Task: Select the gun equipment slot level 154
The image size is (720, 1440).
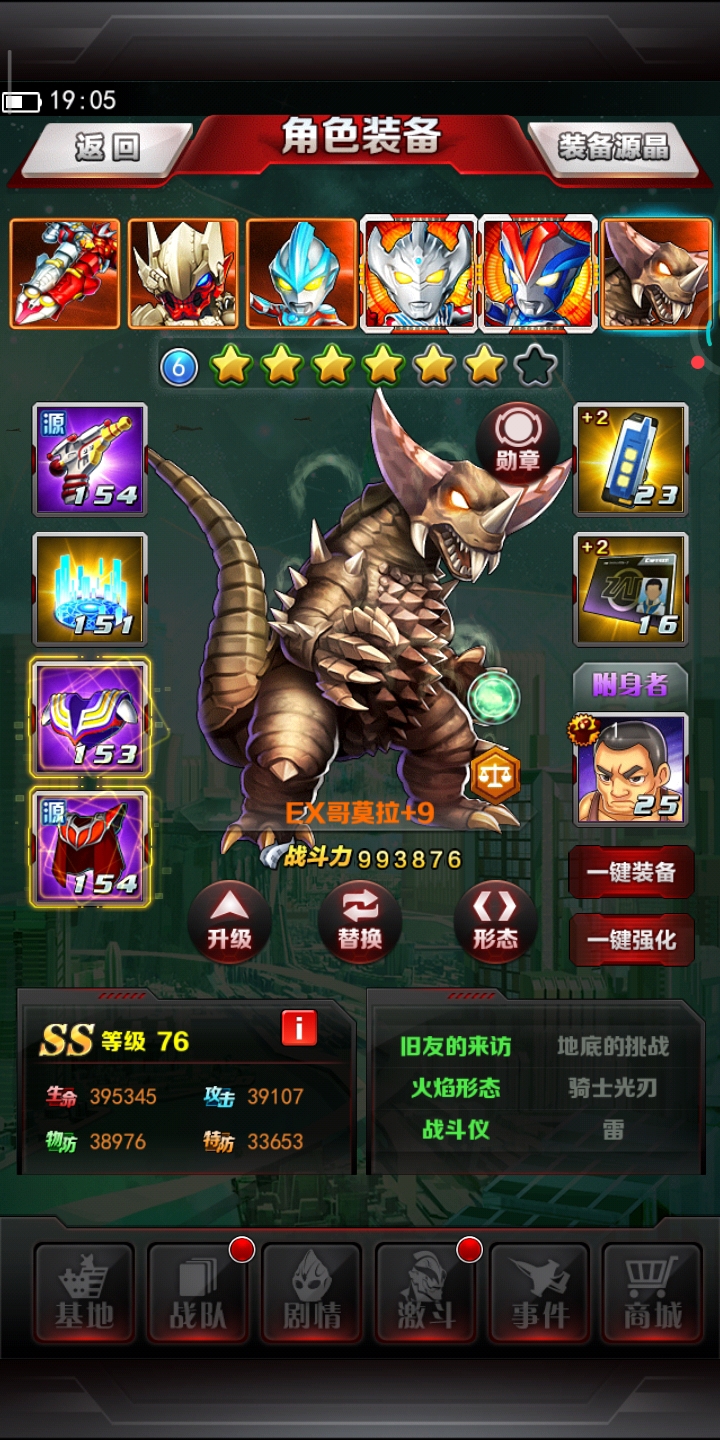Action: coord(90,459)
